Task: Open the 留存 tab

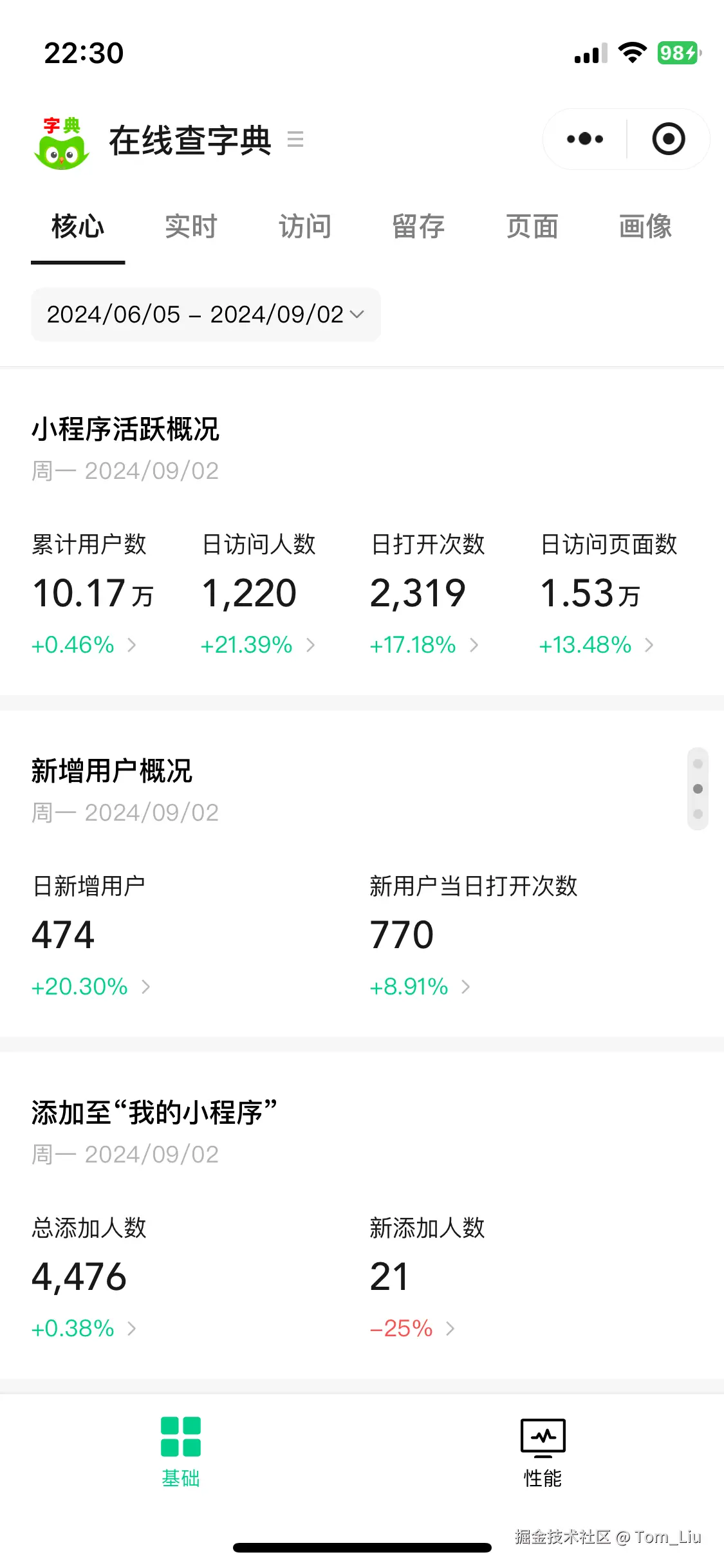Action: pos(418,227)
